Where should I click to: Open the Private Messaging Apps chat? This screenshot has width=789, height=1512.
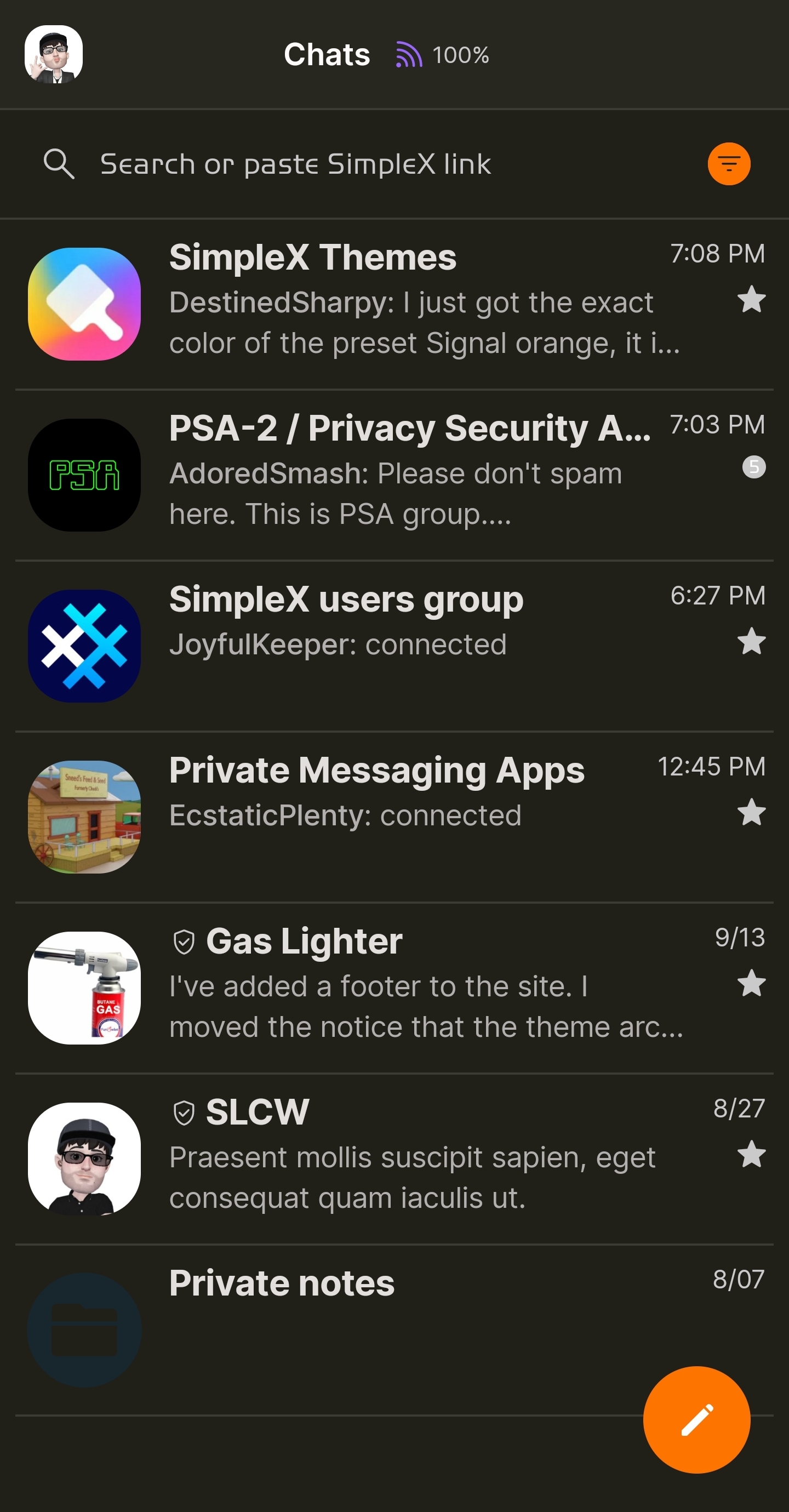[x=393, y=817]
